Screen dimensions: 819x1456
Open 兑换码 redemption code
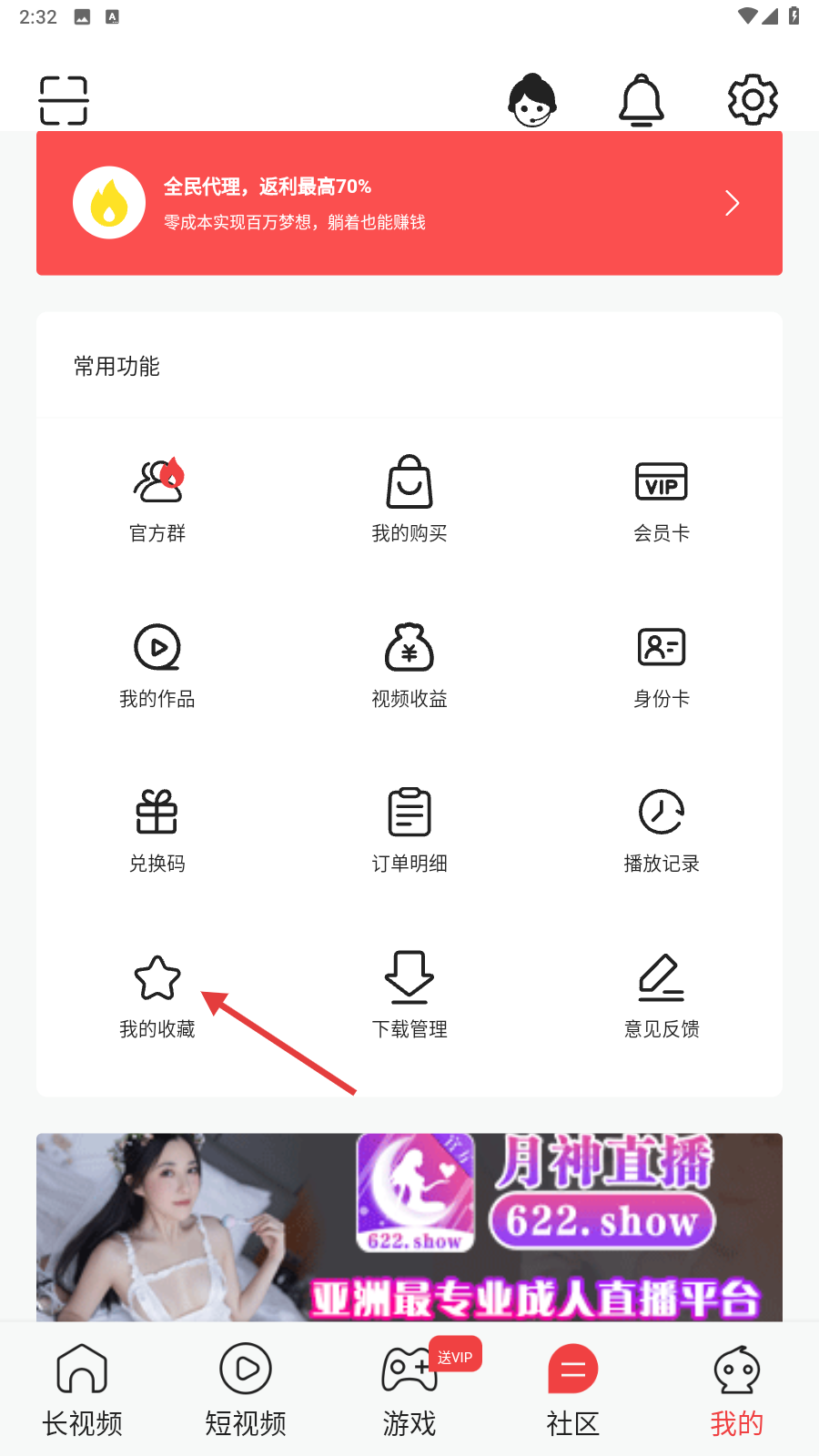pos(157,826)
